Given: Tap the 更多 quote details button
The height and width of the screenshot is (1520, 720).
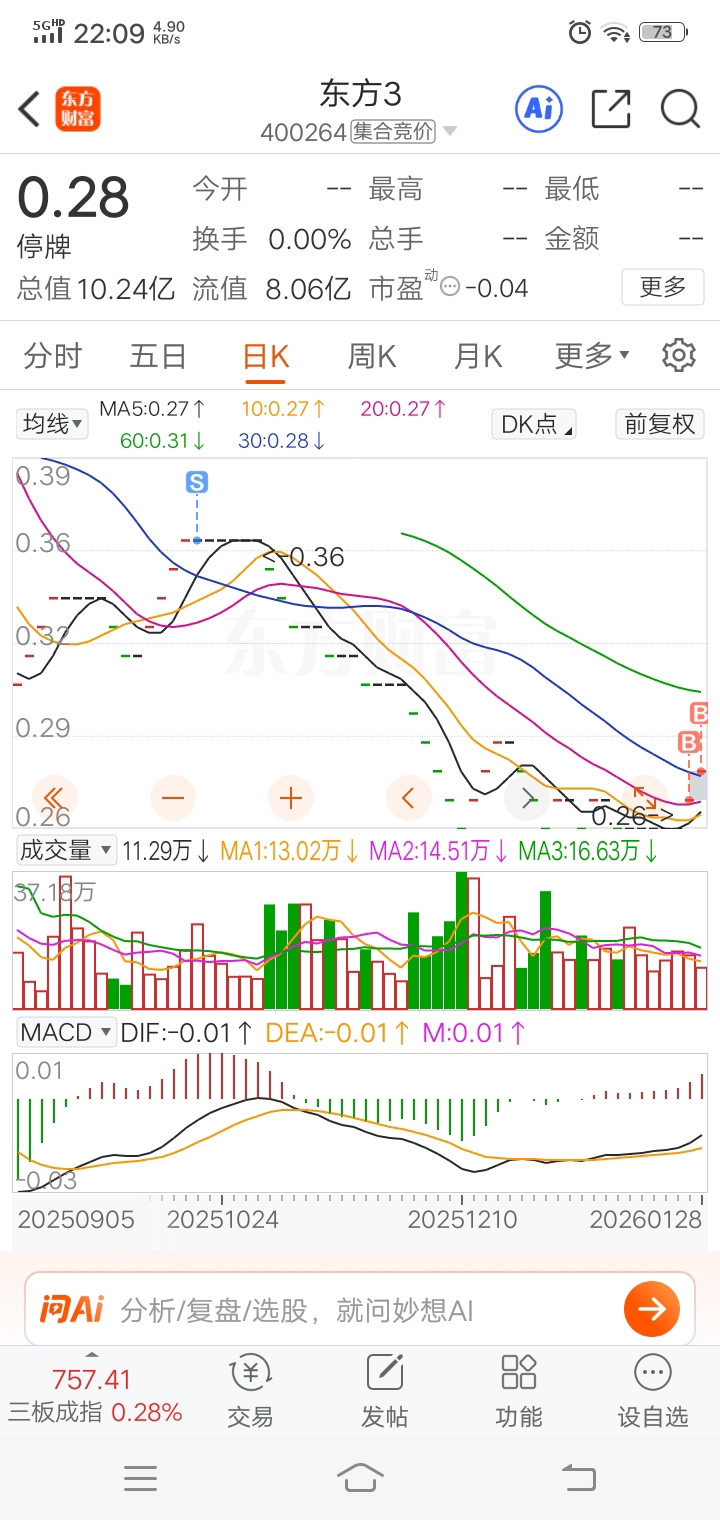Looking at the screenshot, I should coord(663,288).
